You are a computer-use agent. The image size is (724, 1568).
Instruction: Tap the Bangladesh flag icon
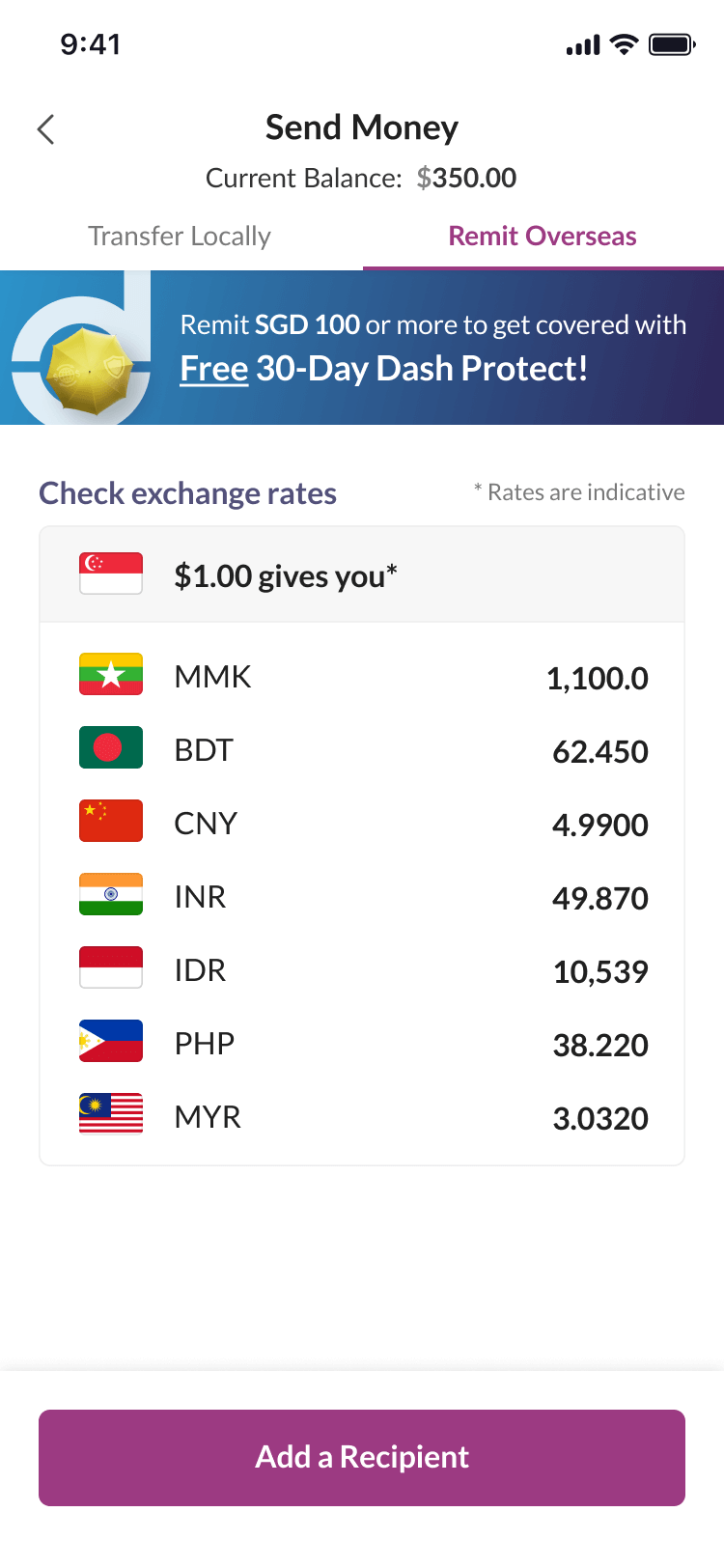point(110,748)
